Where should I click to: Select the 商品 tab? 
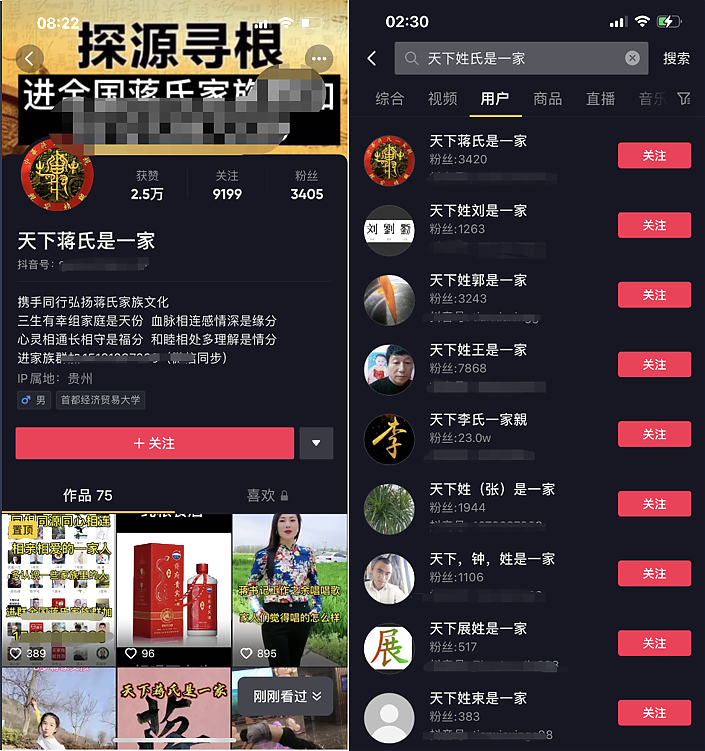(548, 98)
